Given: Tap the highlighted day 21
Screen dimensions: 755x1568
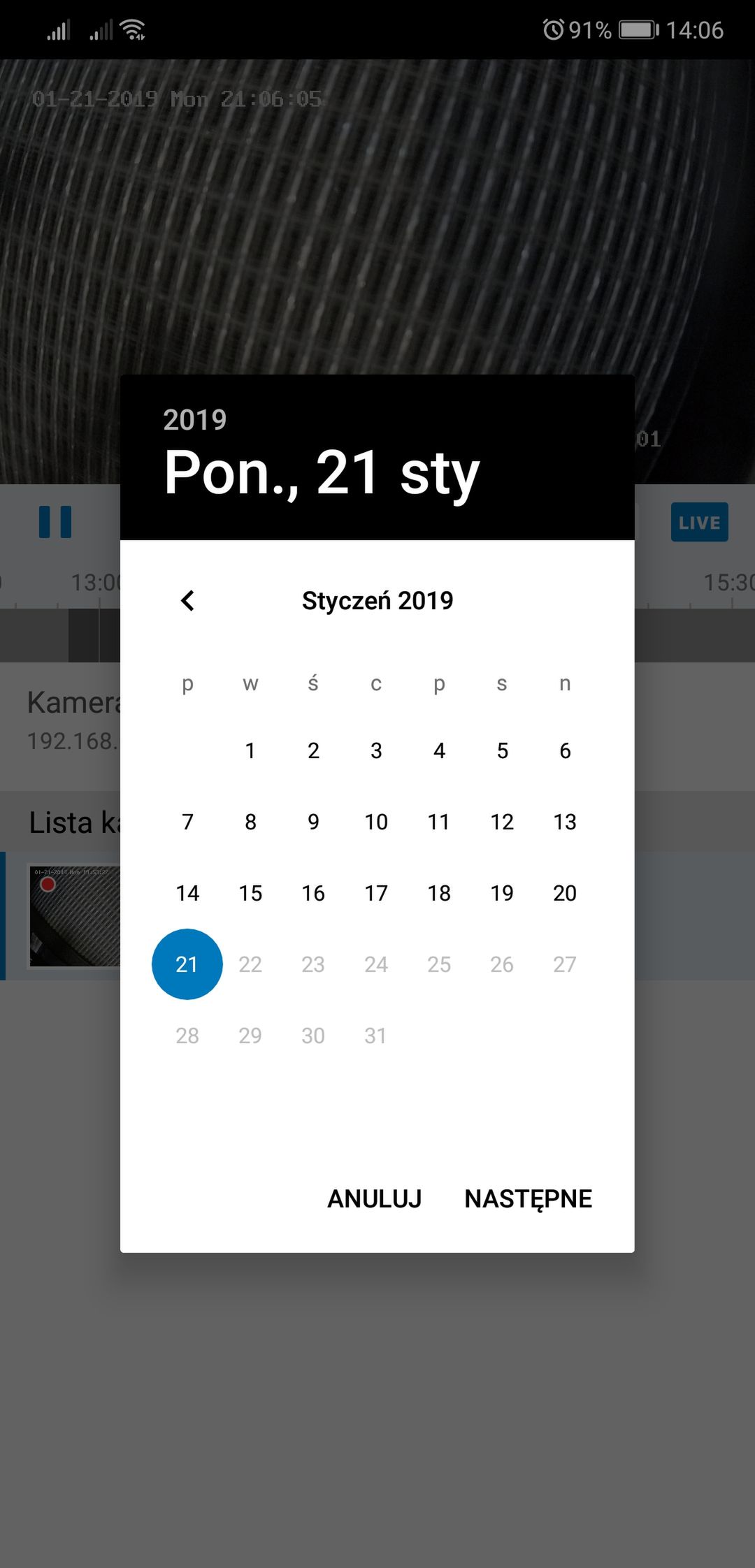Looking at the screenshot, I should click(187, 964).
